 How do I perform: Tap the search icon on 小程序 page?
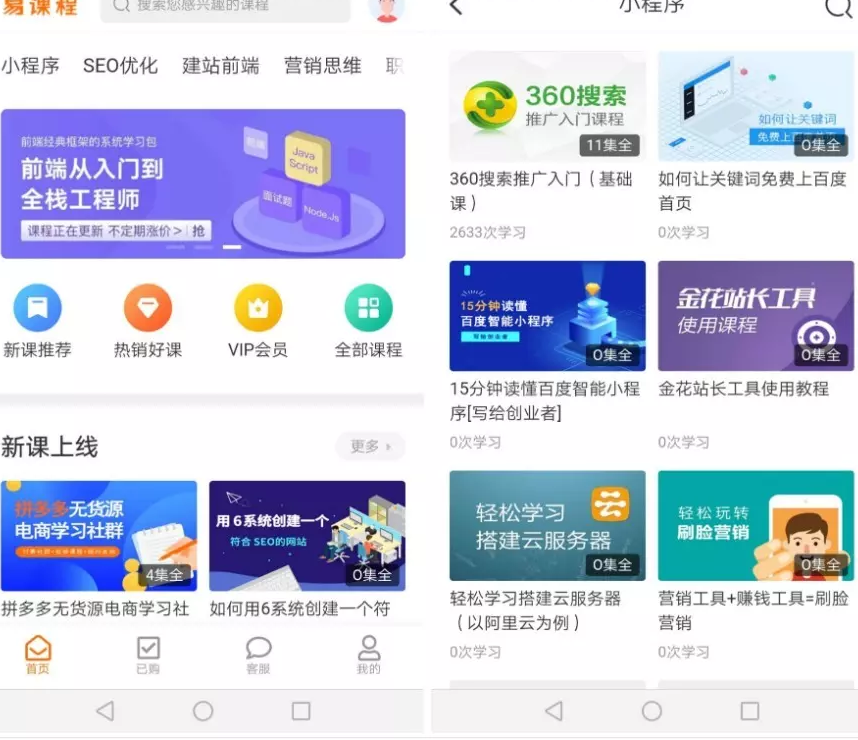pyautogui.click(x=838, y=8)
